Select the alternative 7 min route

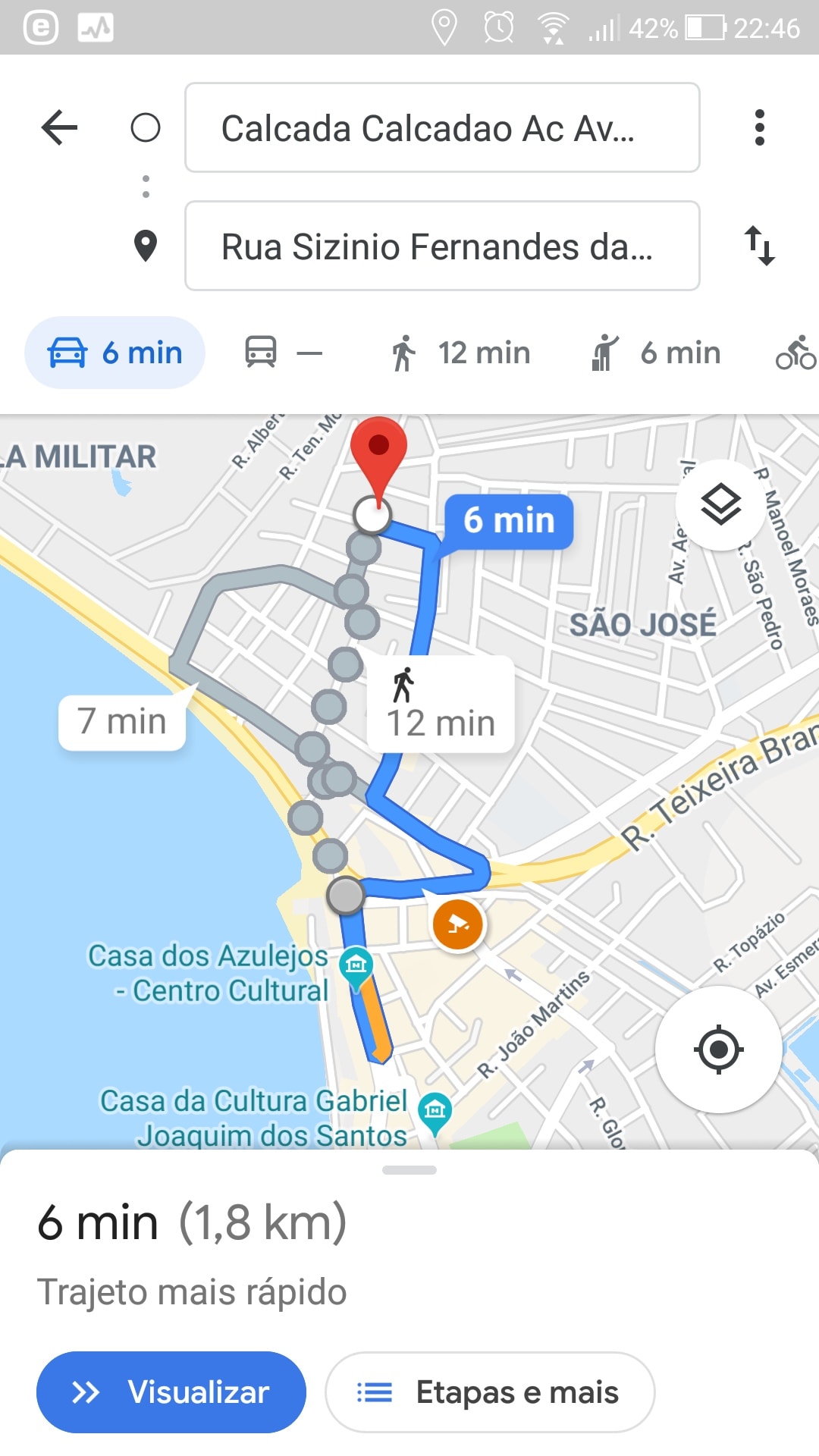coord(122,722)
